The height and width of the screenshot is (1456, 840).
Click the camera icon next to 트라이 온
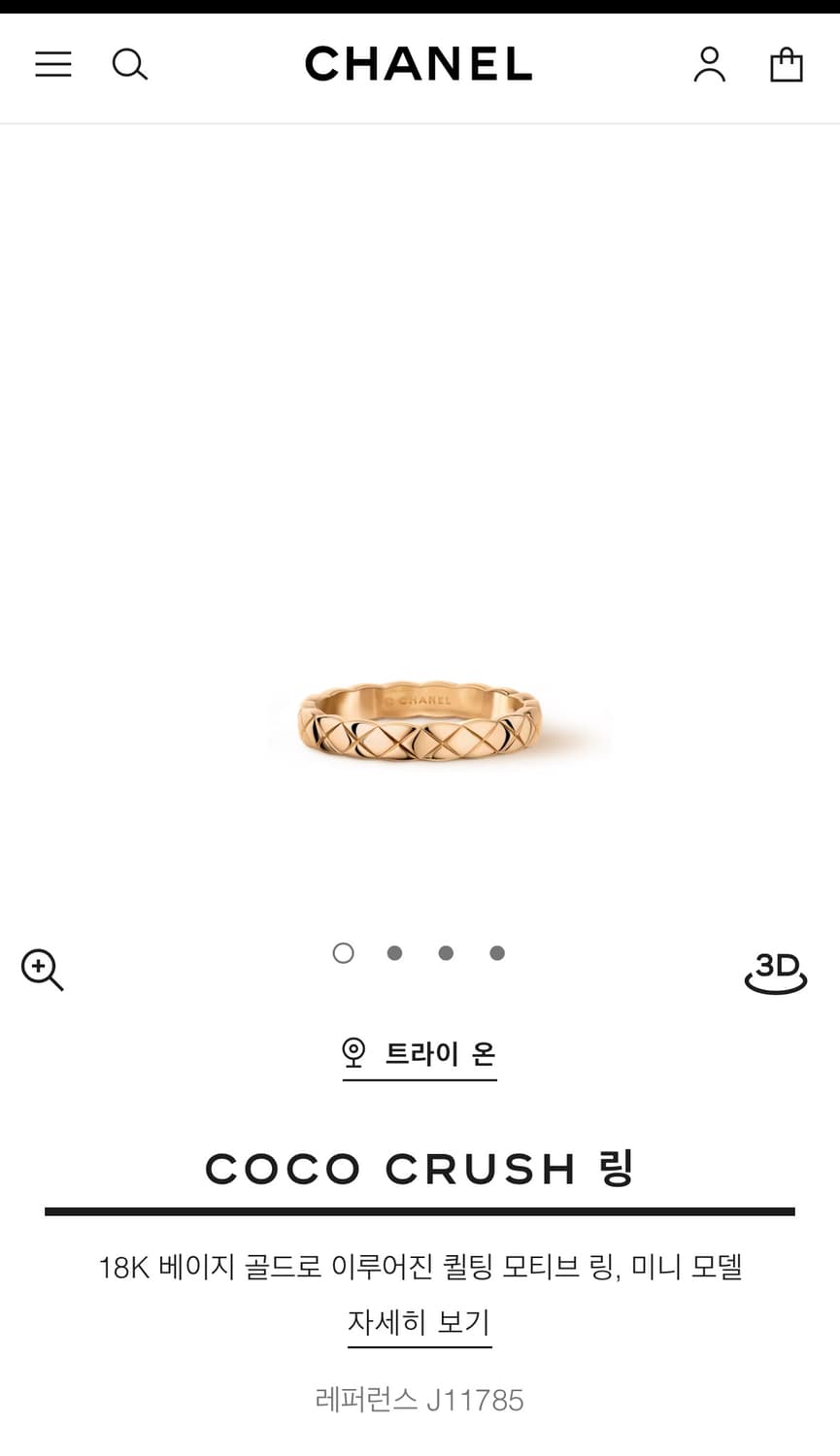tap(354, 1051)
